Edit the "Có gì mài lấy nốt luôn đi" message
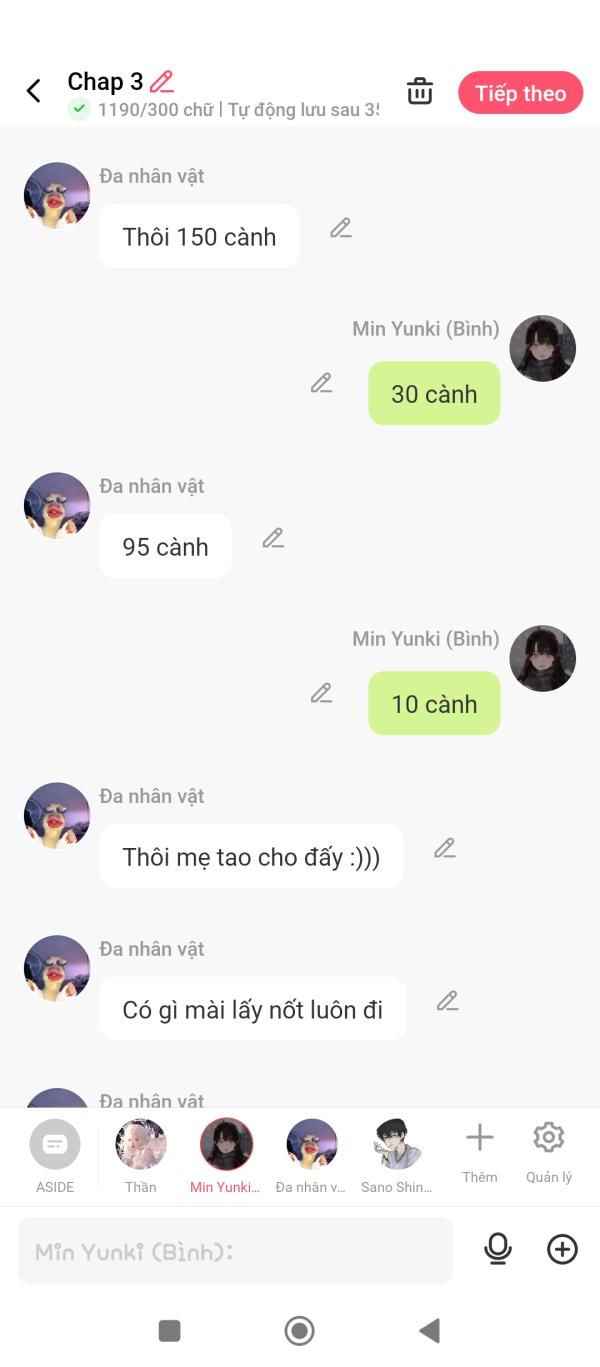600x1367 pixels. tap(448, 1001)
